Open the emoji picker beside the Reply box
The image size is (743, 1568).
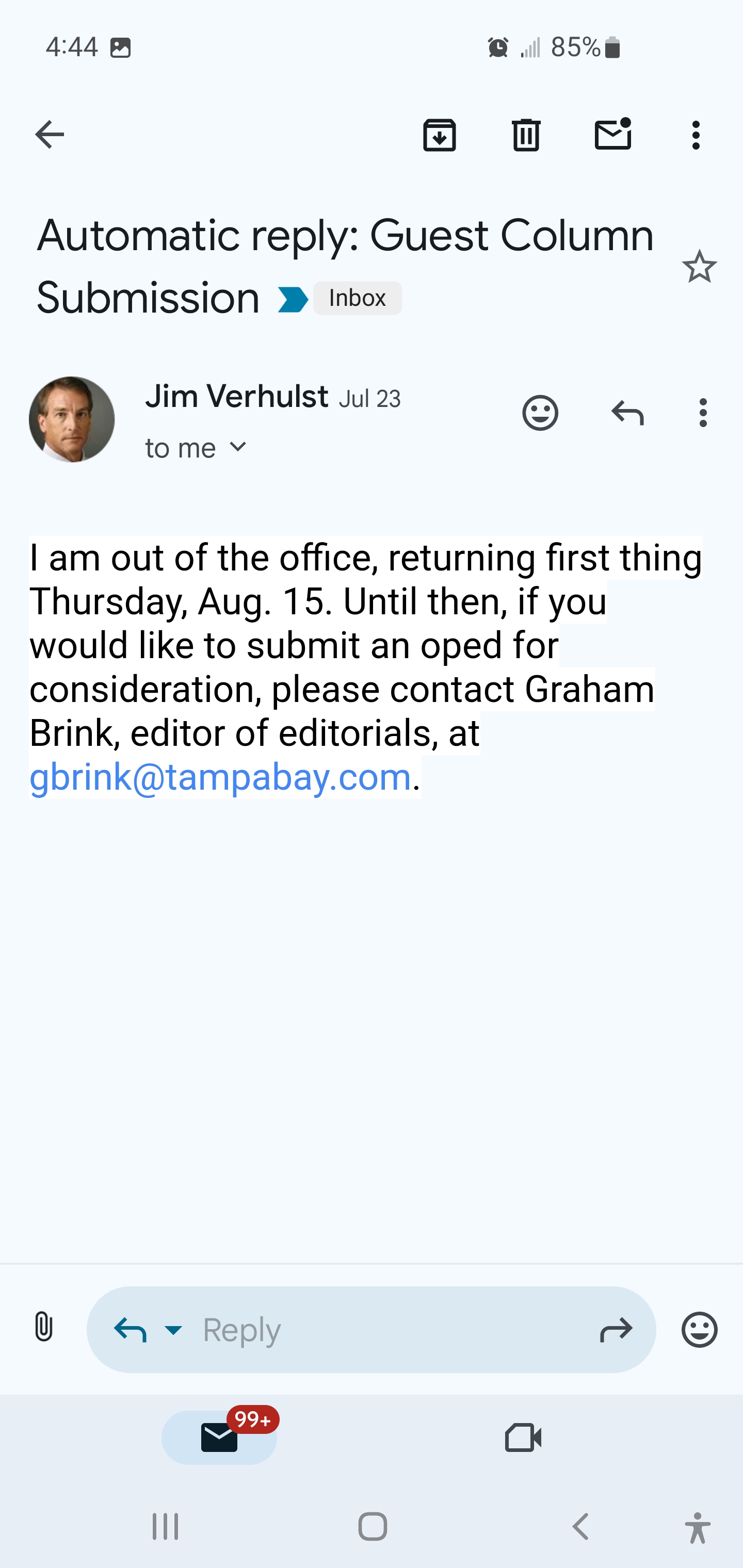(x=699, y=1329)
